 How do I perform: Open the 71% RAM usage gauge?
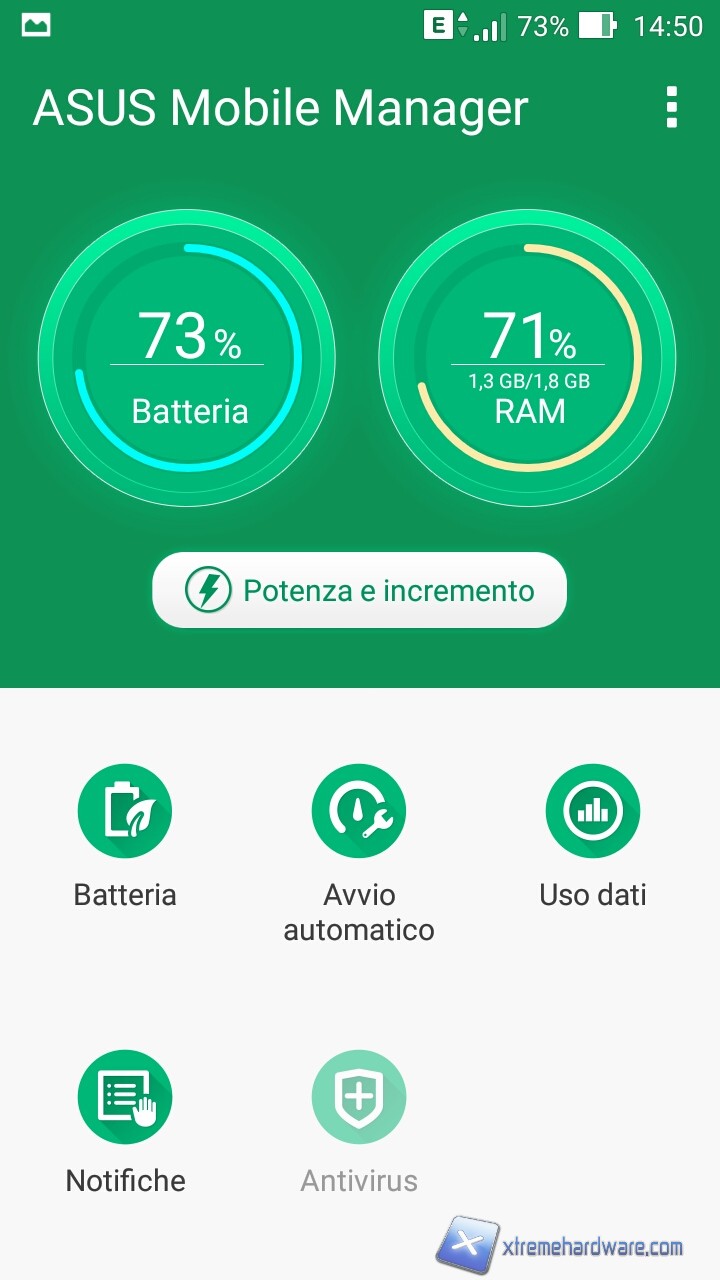pos(528,357)
